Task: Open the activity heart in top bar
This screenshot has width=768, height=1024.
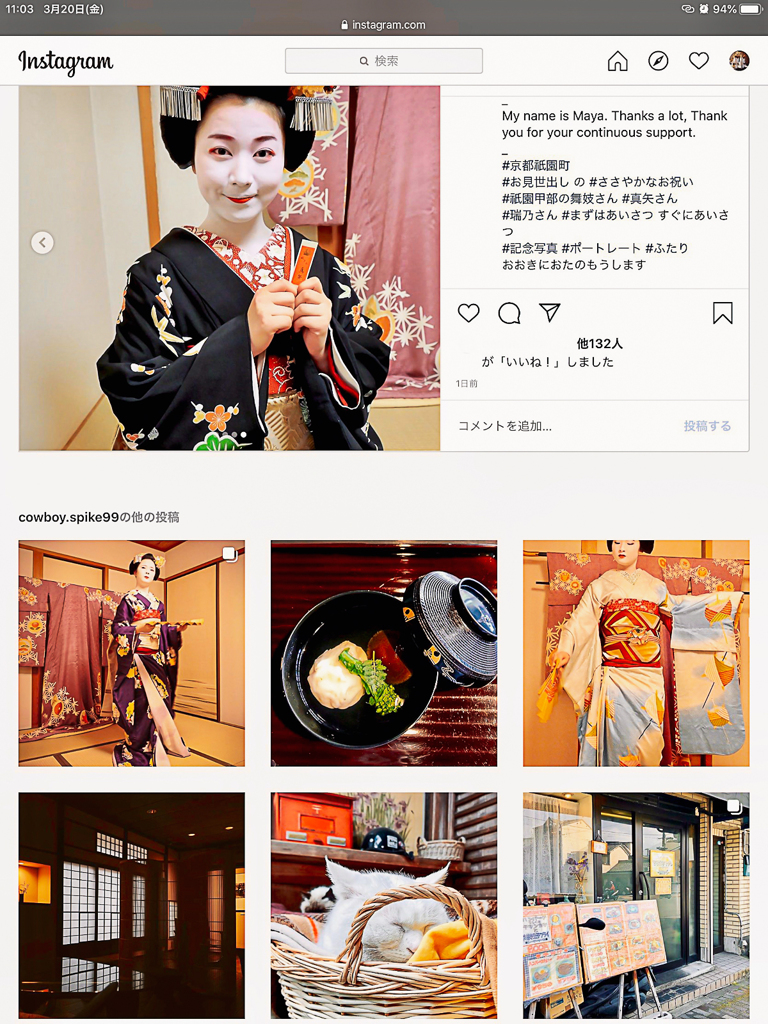Action: (x=699, y=61)
